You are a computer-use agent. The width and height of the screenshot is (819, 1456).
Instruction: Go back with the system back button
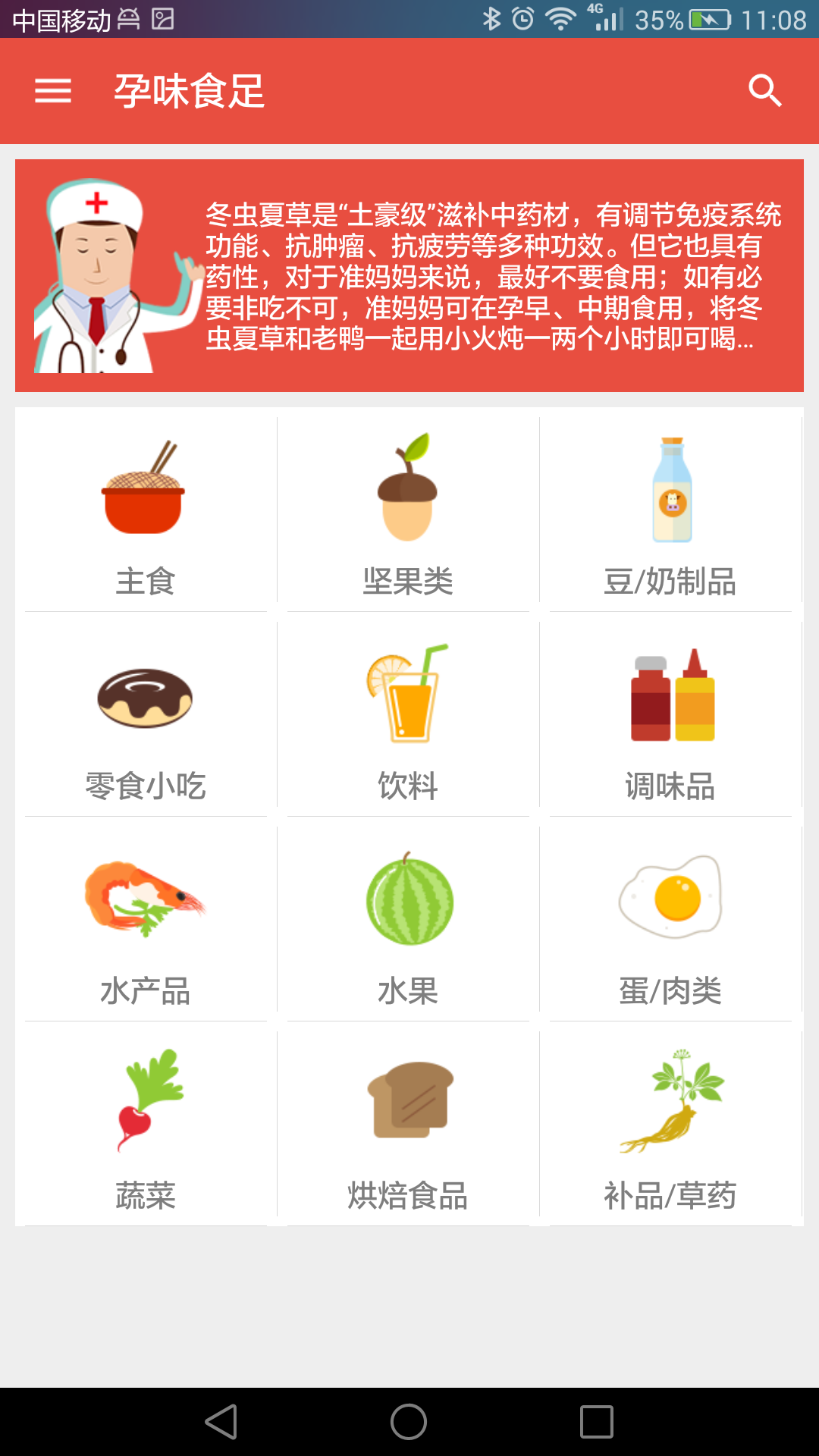[221, 1422]
